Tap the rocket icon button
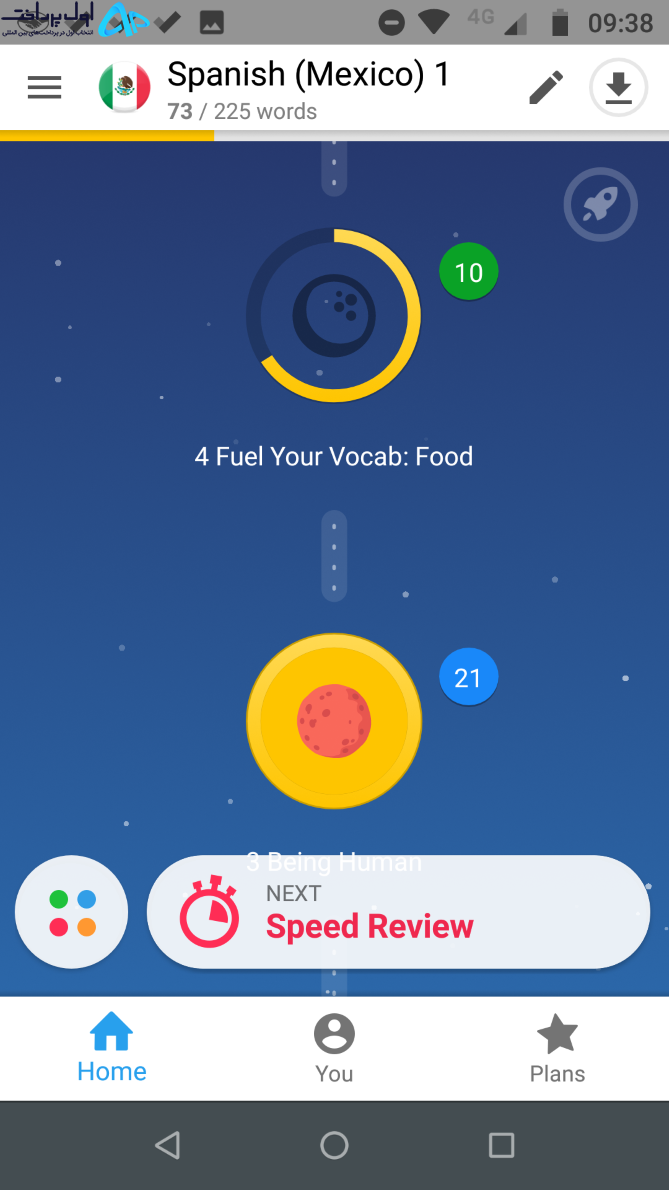This screenshot has width=669, height=1190. (601, 204)
